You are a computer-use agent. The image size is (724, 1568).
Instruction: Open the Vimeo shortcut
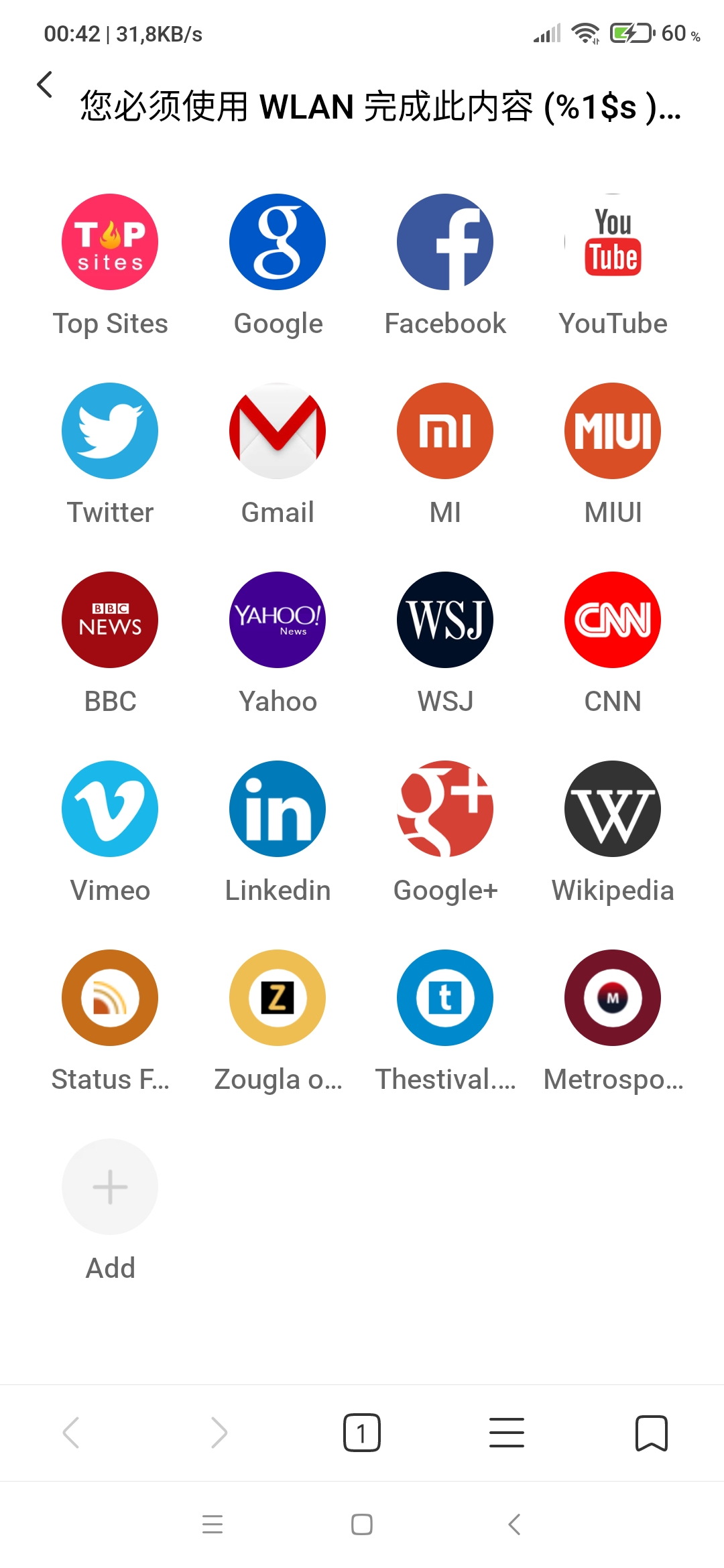110,809
